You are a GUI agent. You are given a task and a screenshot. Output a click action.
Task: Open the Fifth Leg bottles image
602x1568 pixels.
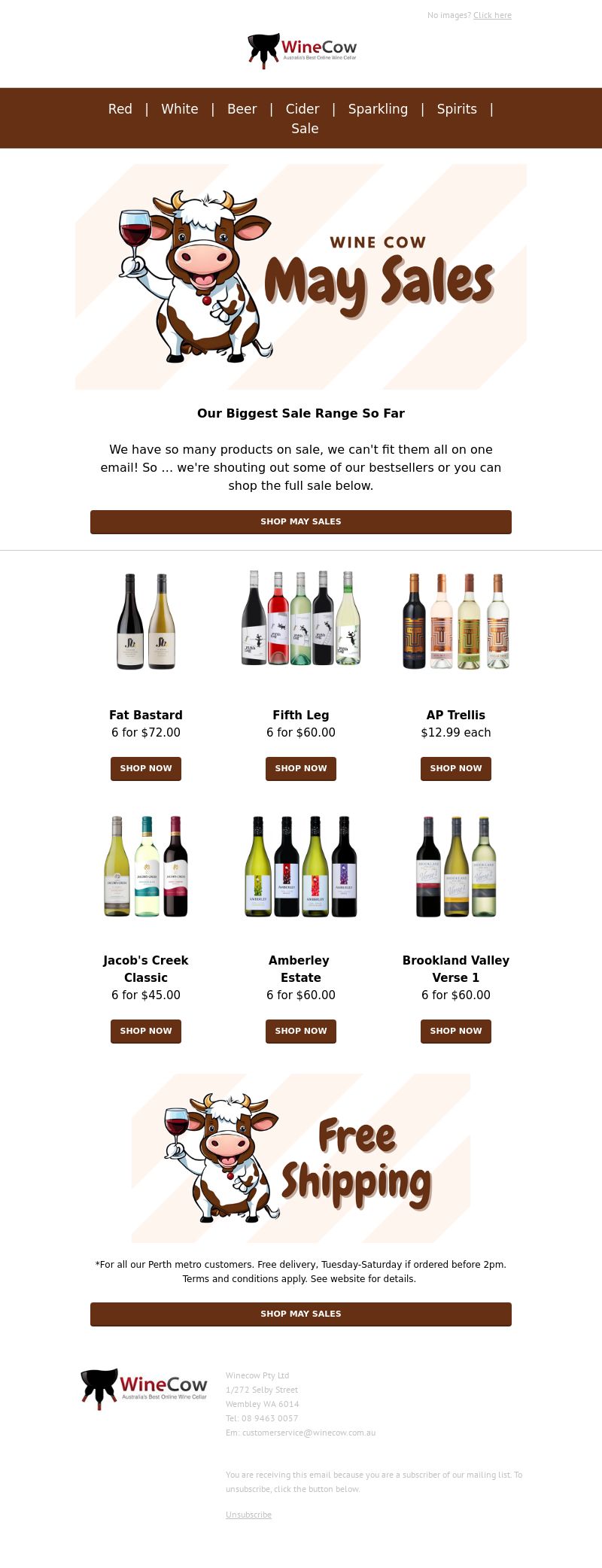301,618
